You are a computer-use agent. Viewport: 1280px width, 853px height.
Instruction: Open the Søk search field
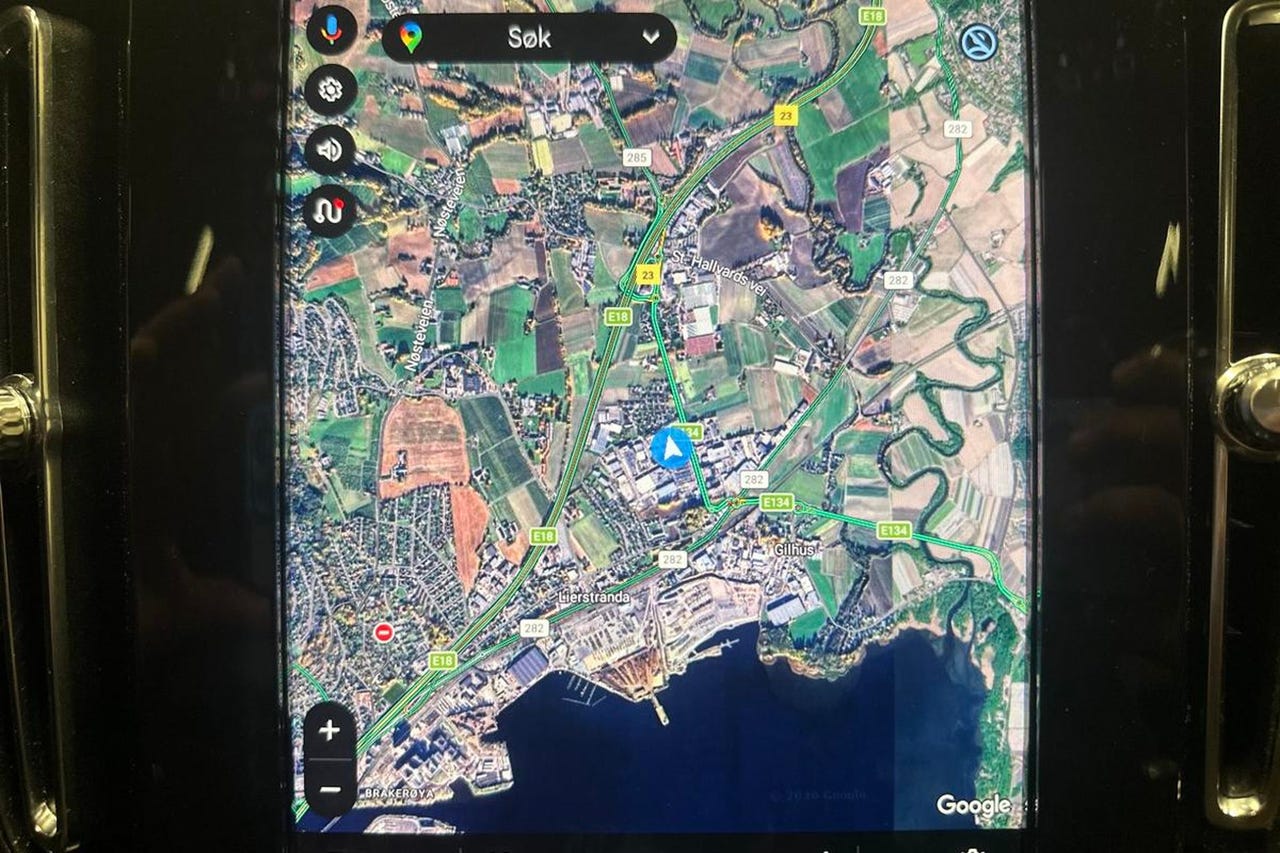click(x=529, y=38)
